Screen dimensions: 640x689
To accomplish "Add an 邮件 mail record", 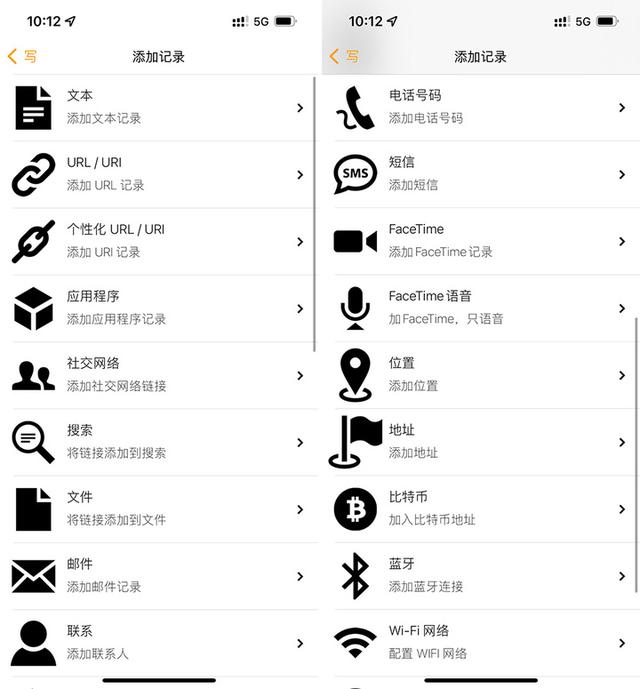I will (x=160, y=576).
